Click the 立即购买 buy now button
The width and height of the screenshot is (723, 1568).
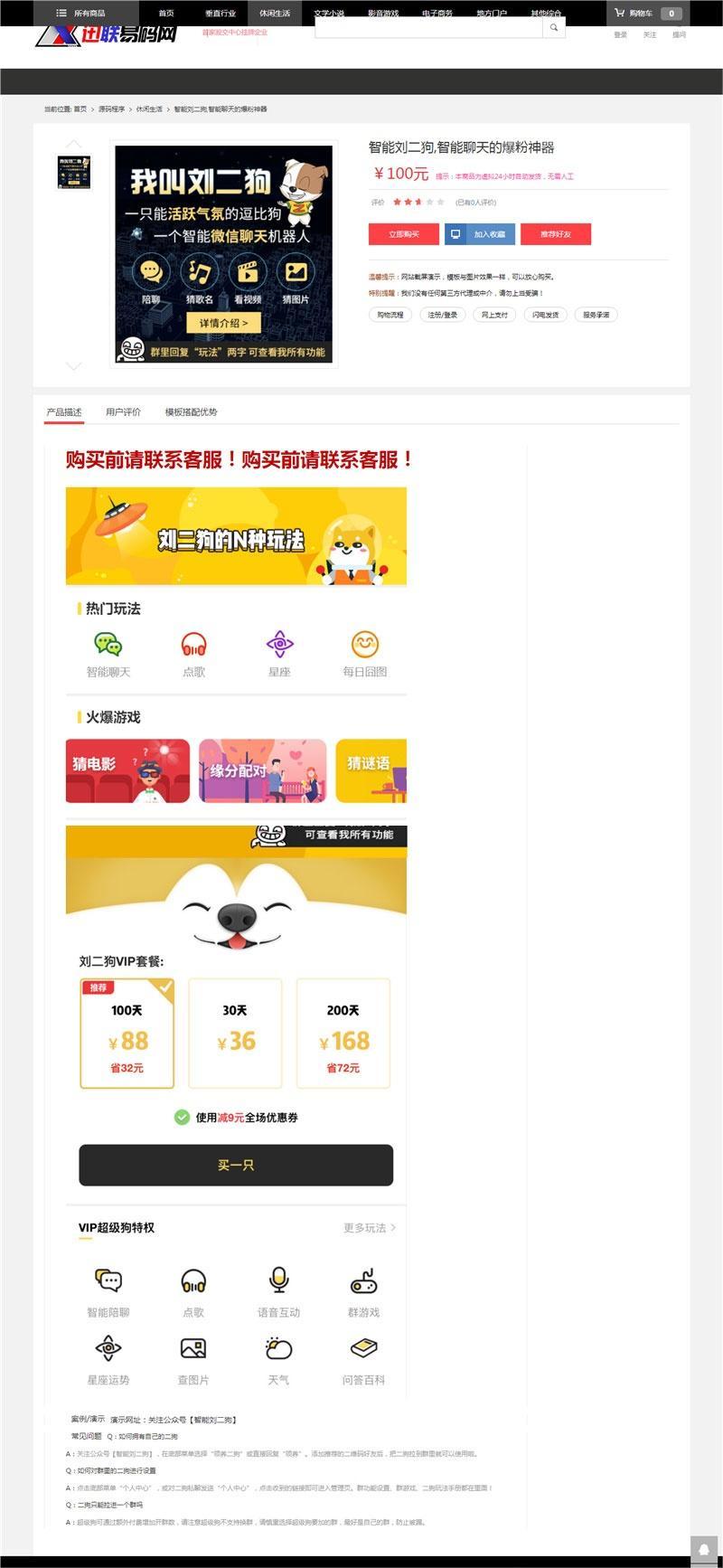pyautogui.click(x=402, y=233)
